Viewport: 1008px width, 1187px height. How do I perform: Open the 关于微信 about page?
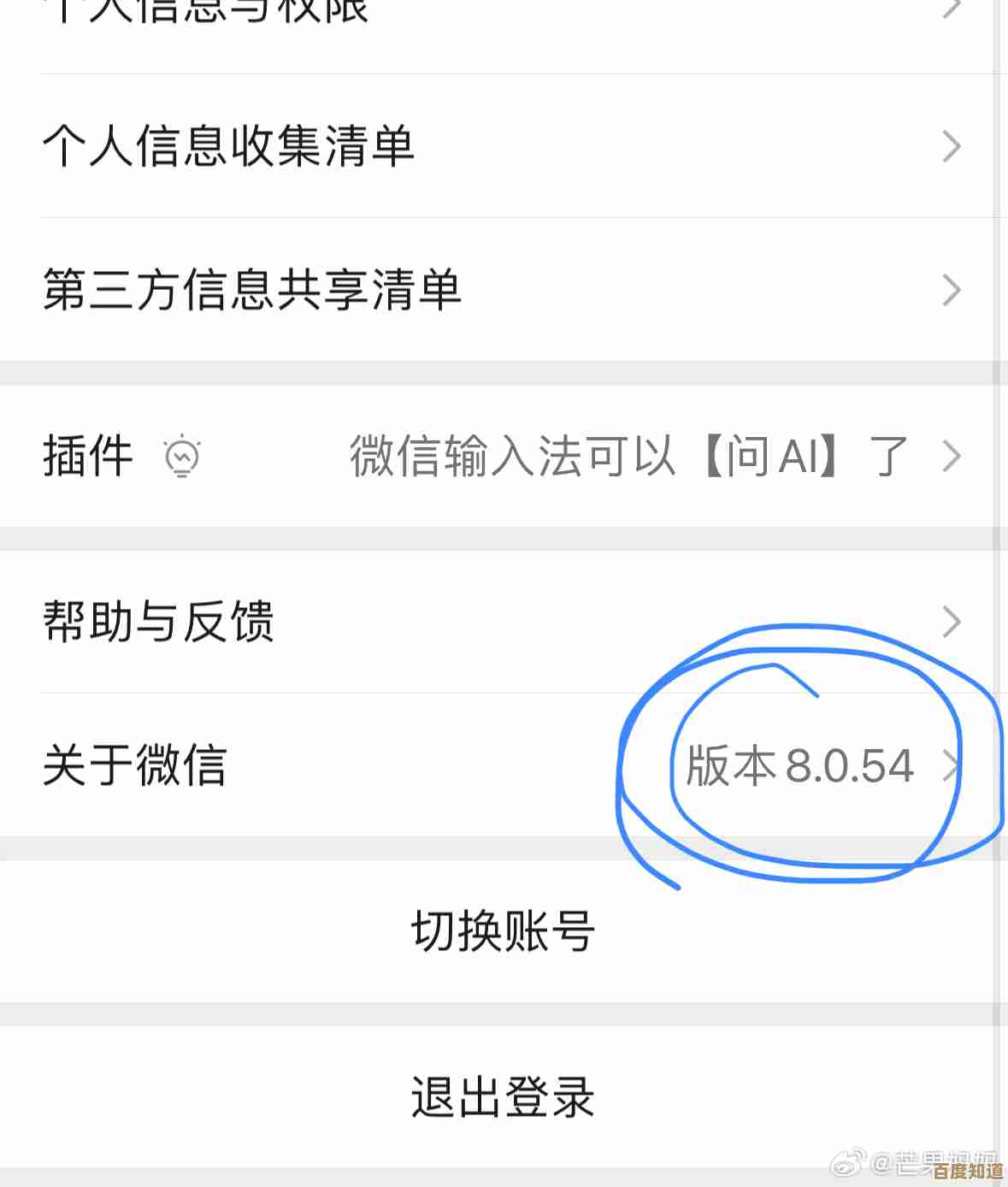(x=135, y=765)
